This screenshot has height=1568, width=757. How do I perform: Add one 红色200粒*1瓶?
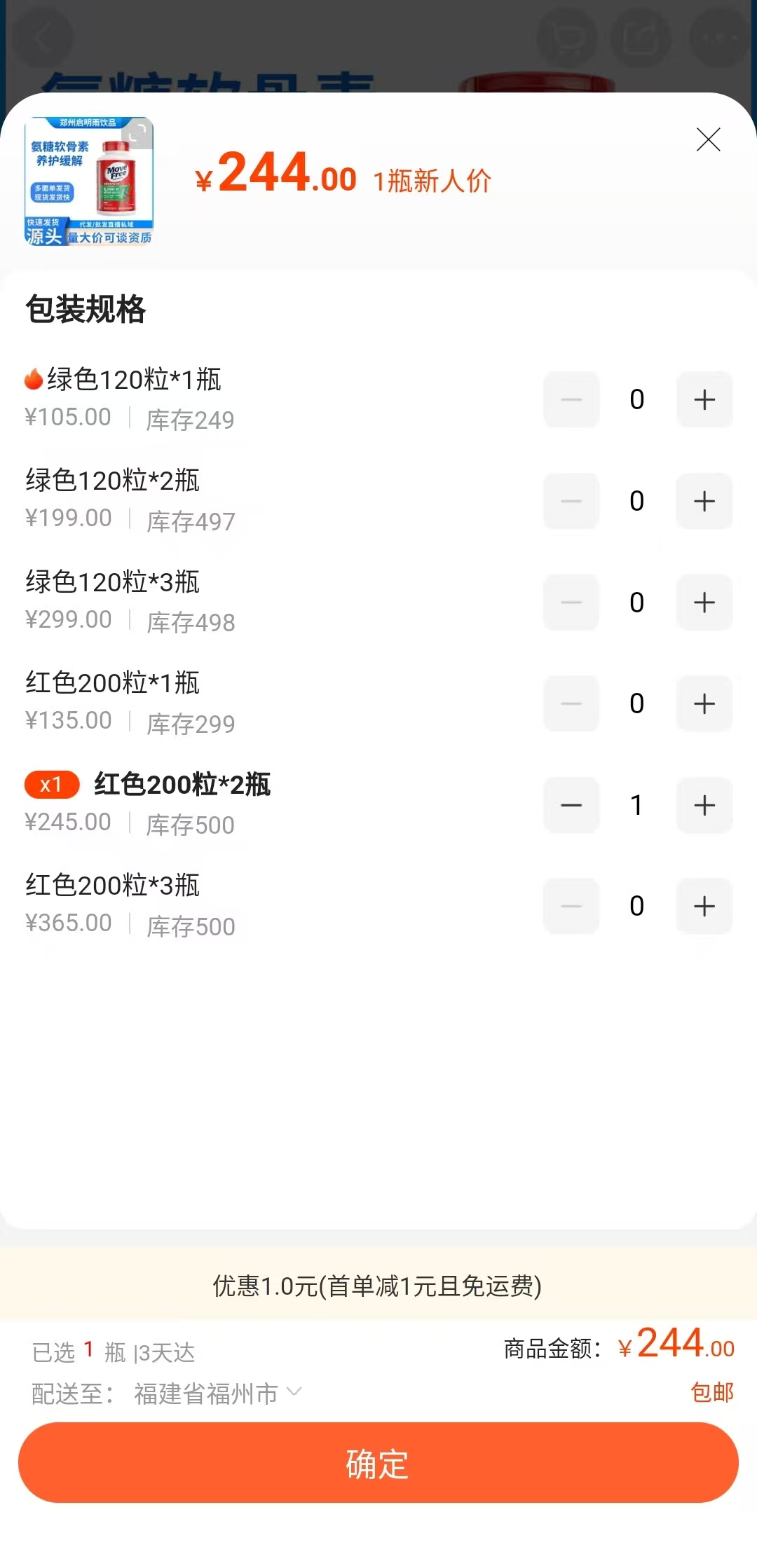pyautogui.click(x=704, y=703)
